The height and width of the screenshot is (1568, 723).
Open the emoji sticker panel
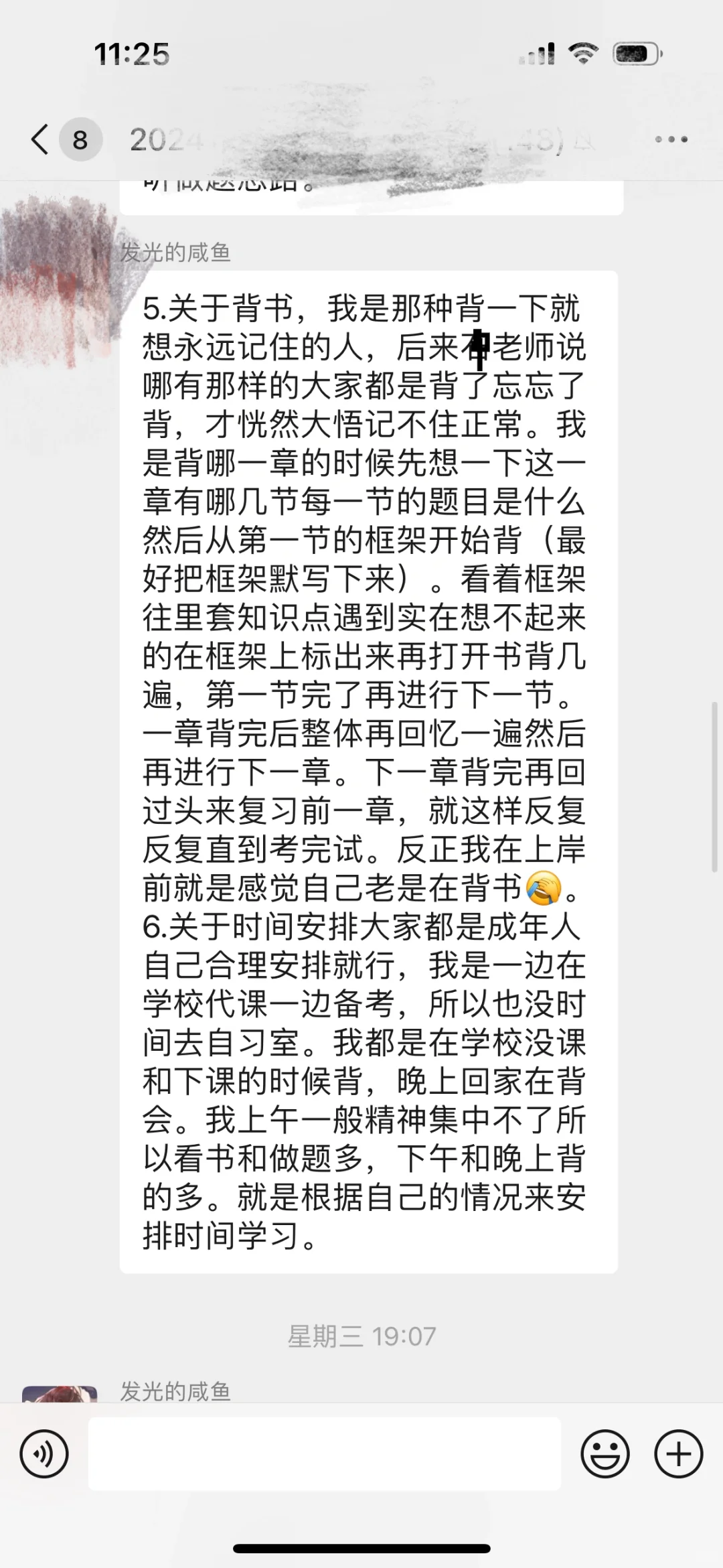[605, 1453]
